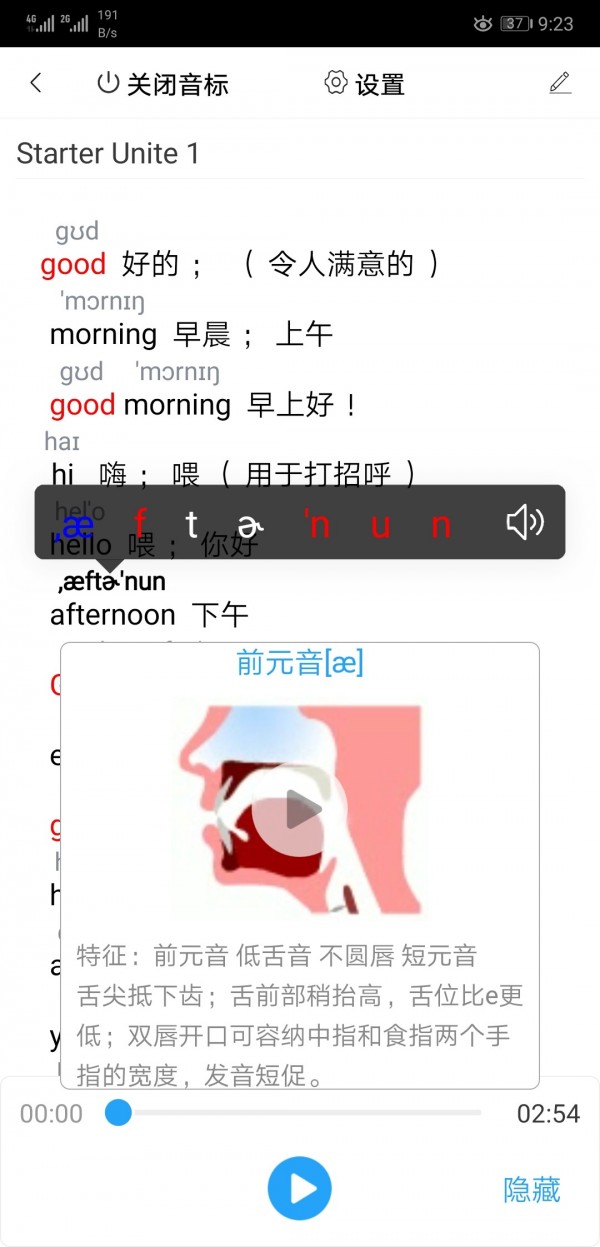Select the blue æ phoneme
The width and height of the screenshot is (600, 1247).
tap(78, 524)
